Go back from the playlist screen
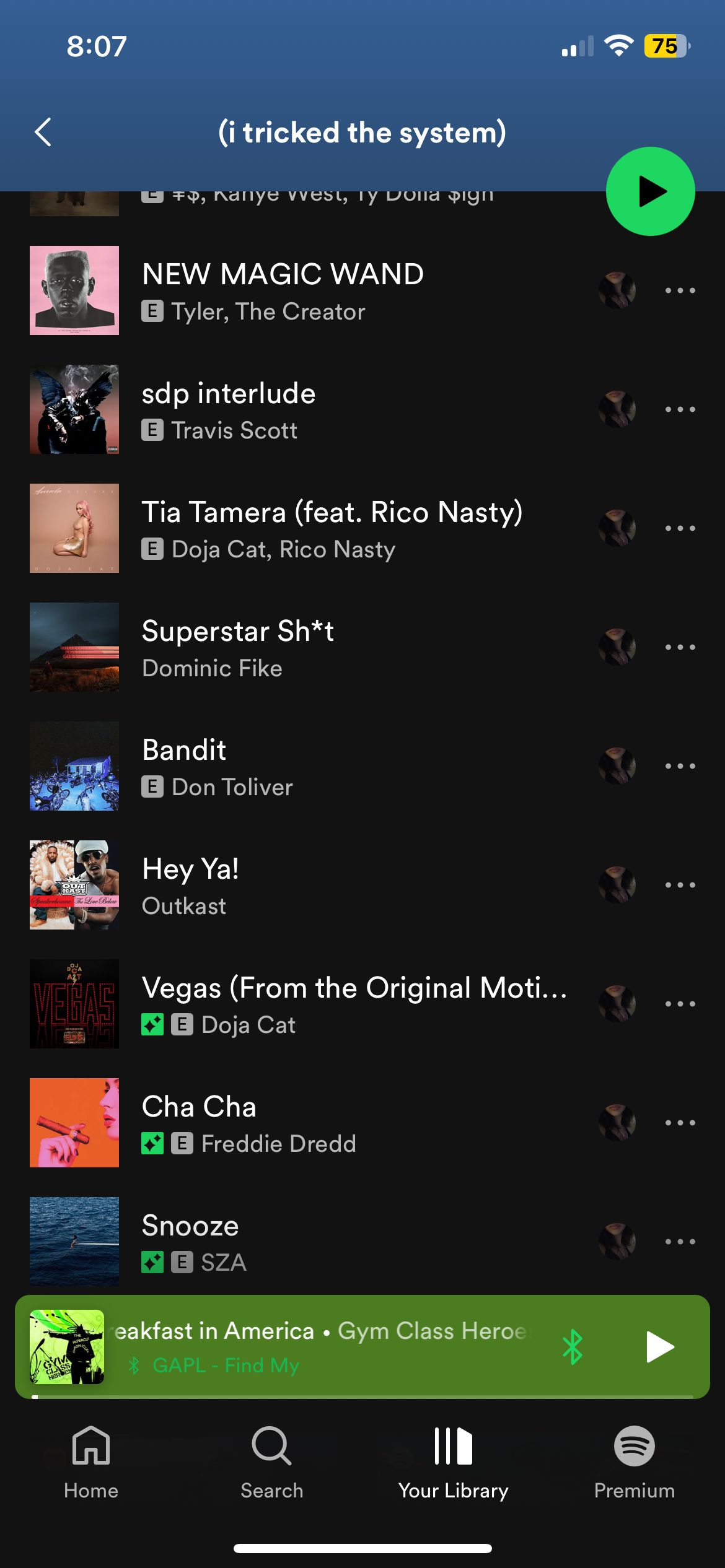The image size is (725, 1568). point(43,132)
